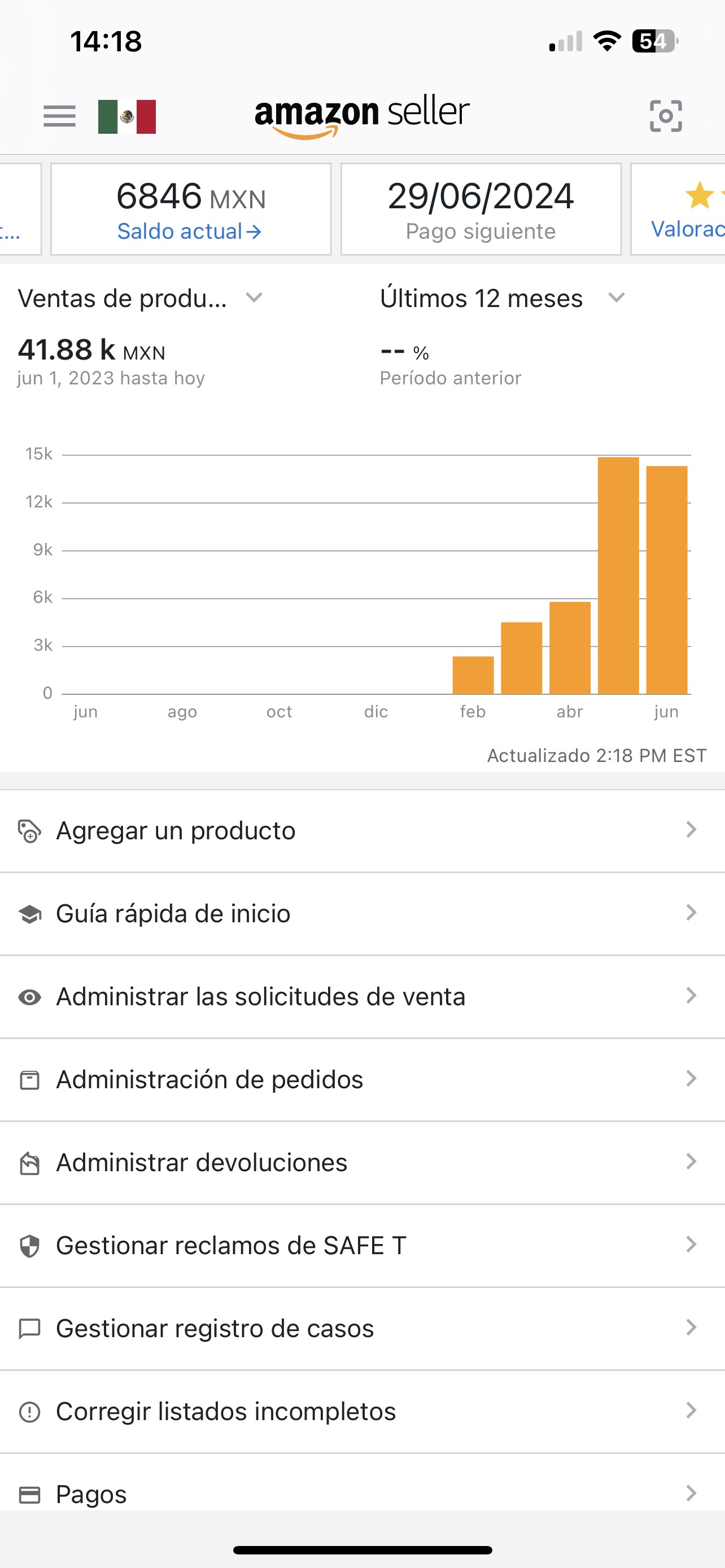Open Administración de pedidos
The width and height of the screenshot is (725, 1568).
[361, 1079]
